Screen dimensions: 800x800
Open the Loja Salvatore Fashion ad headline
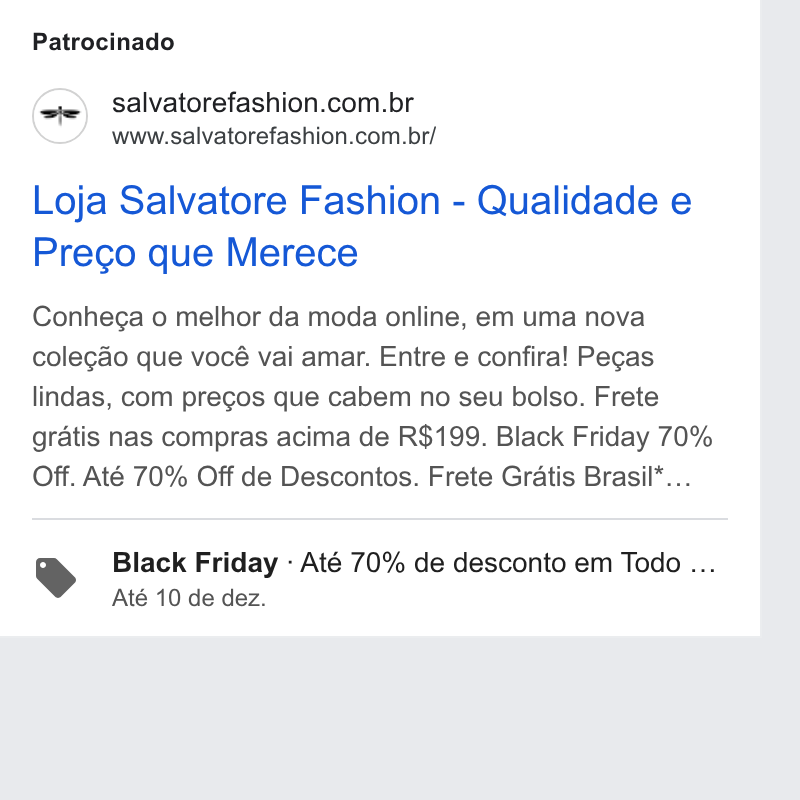point(362,226)
